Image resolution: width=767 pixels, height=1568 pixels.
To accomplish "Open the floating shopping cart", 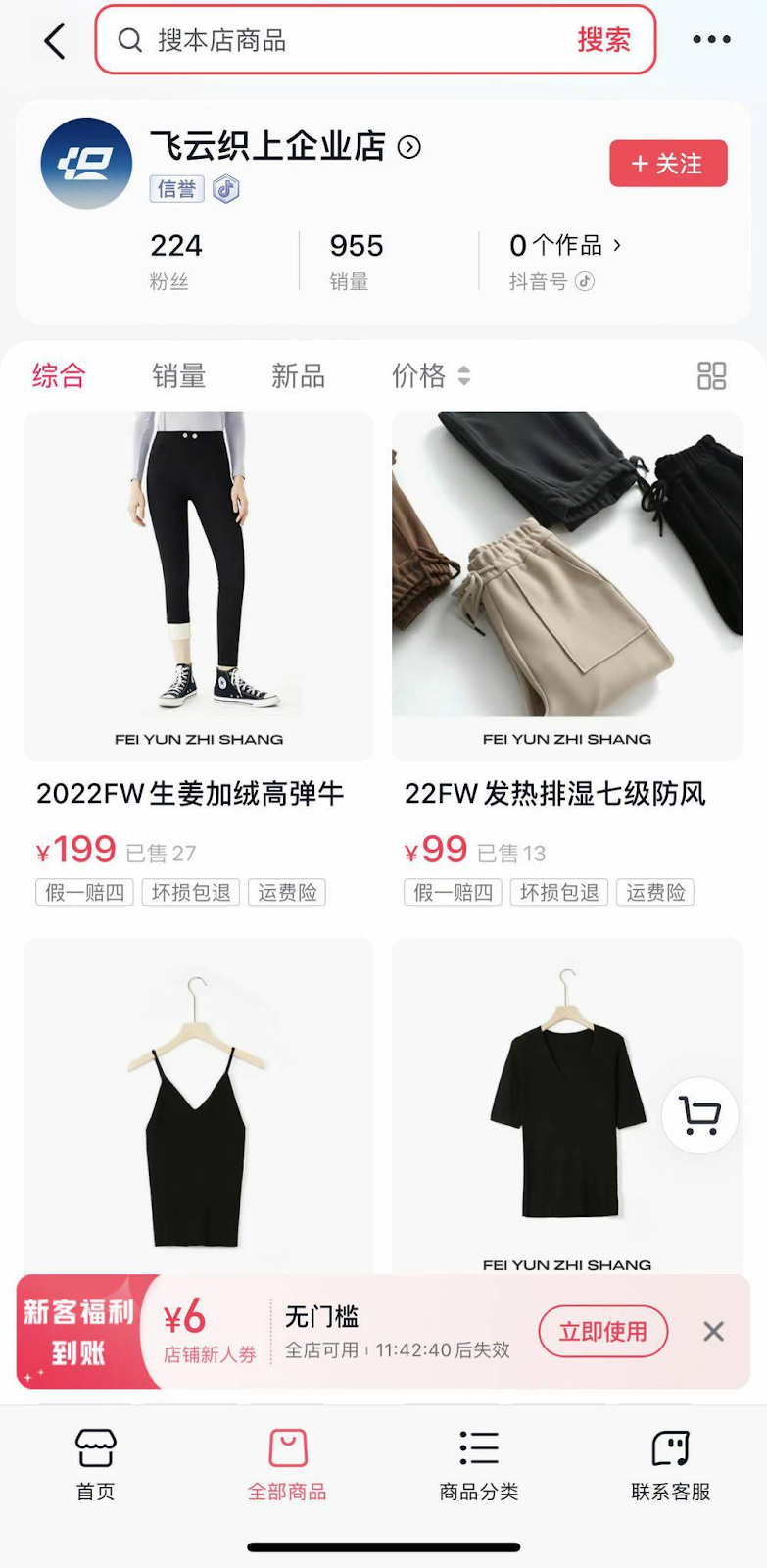I will [699, 1115].
